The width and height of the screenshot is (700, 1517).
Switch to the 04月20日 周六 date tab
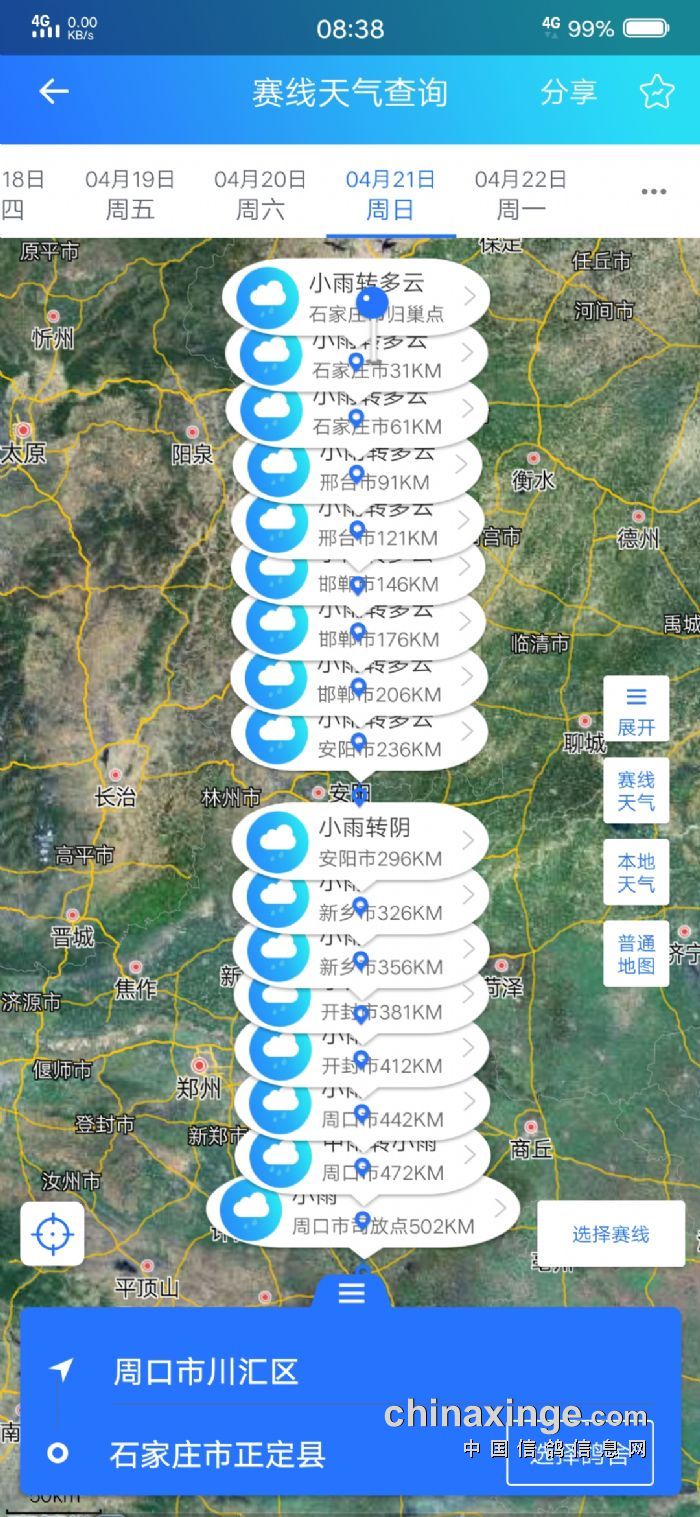click(x=260, y=194)
